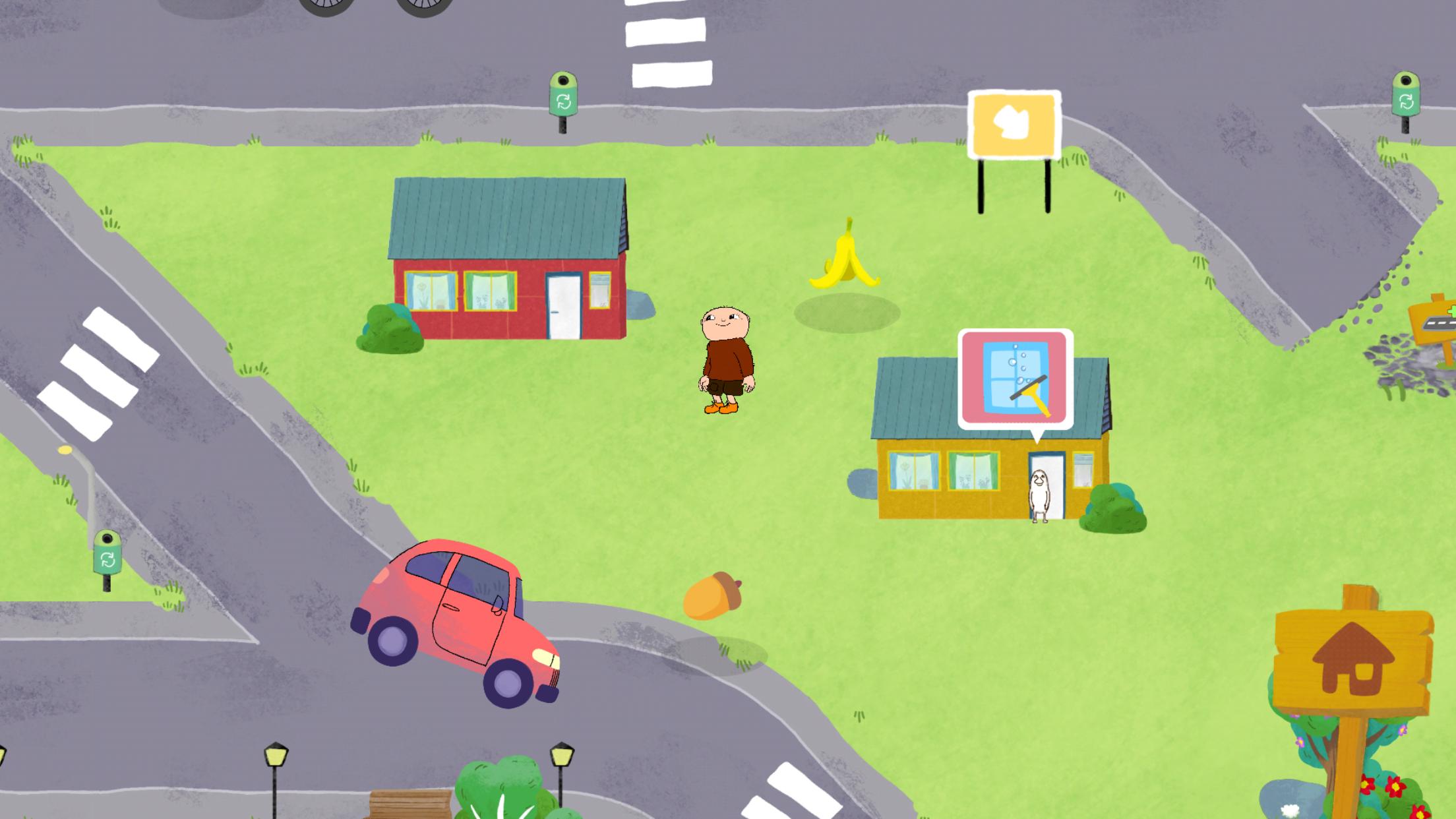Open the window-cleaning task bubble
This screenshot has width=1456, height=819.
1015,379
